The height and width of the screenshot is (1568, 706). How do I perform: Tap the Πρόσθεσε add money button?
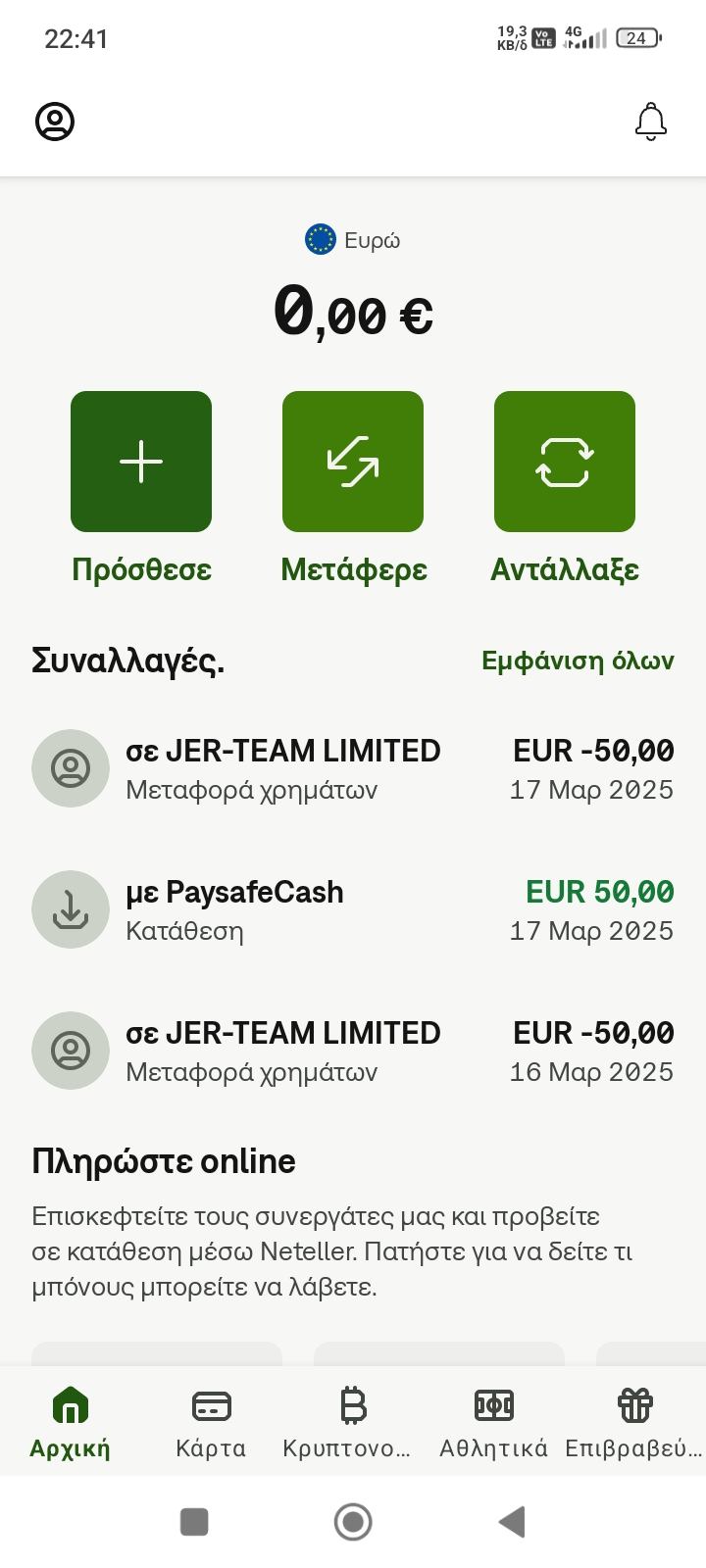coord(141,462)
